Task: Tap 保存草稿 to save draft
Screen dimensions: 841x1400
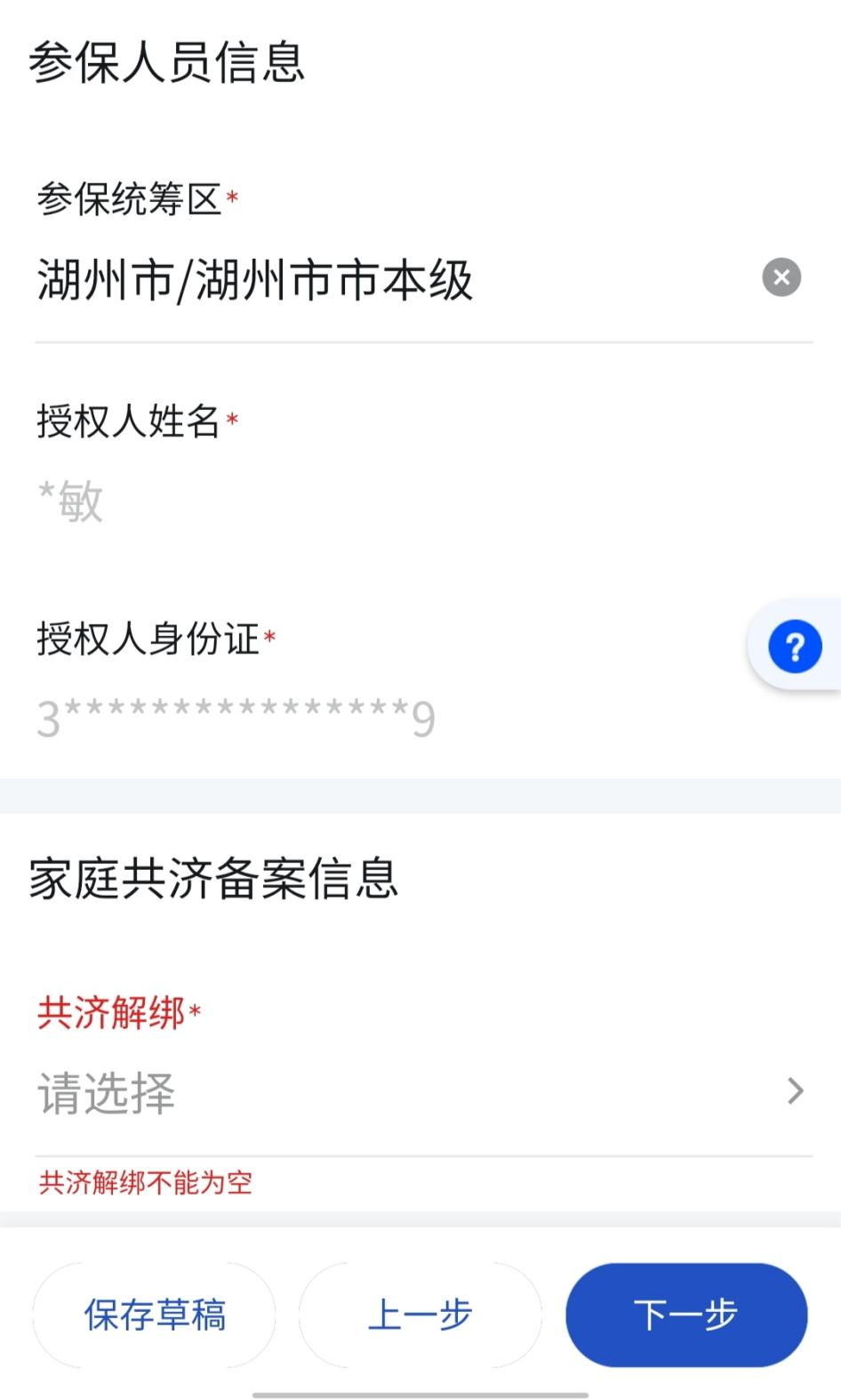Action: [155, 1315]
